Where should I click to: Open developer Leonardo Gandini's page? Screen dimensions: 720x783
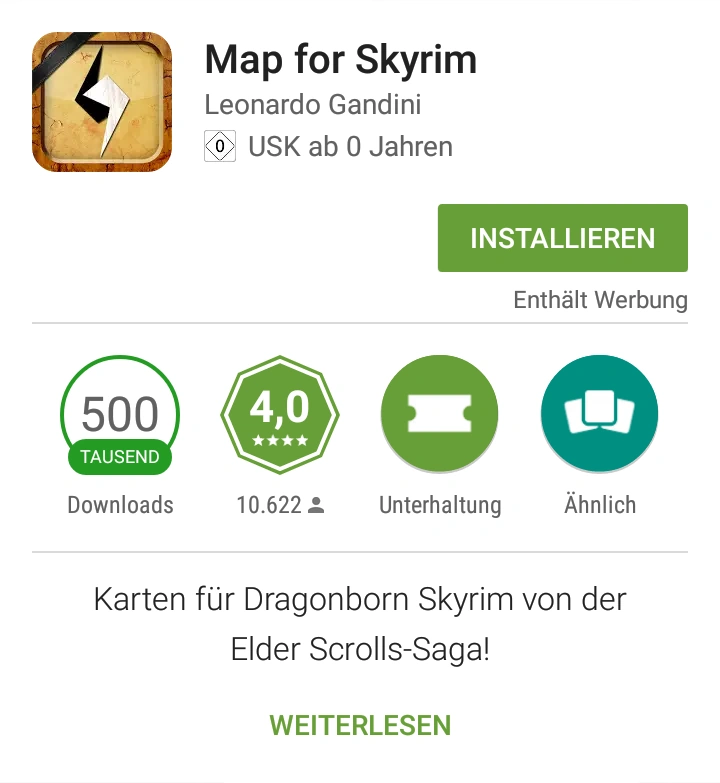(x=313, y=104)
